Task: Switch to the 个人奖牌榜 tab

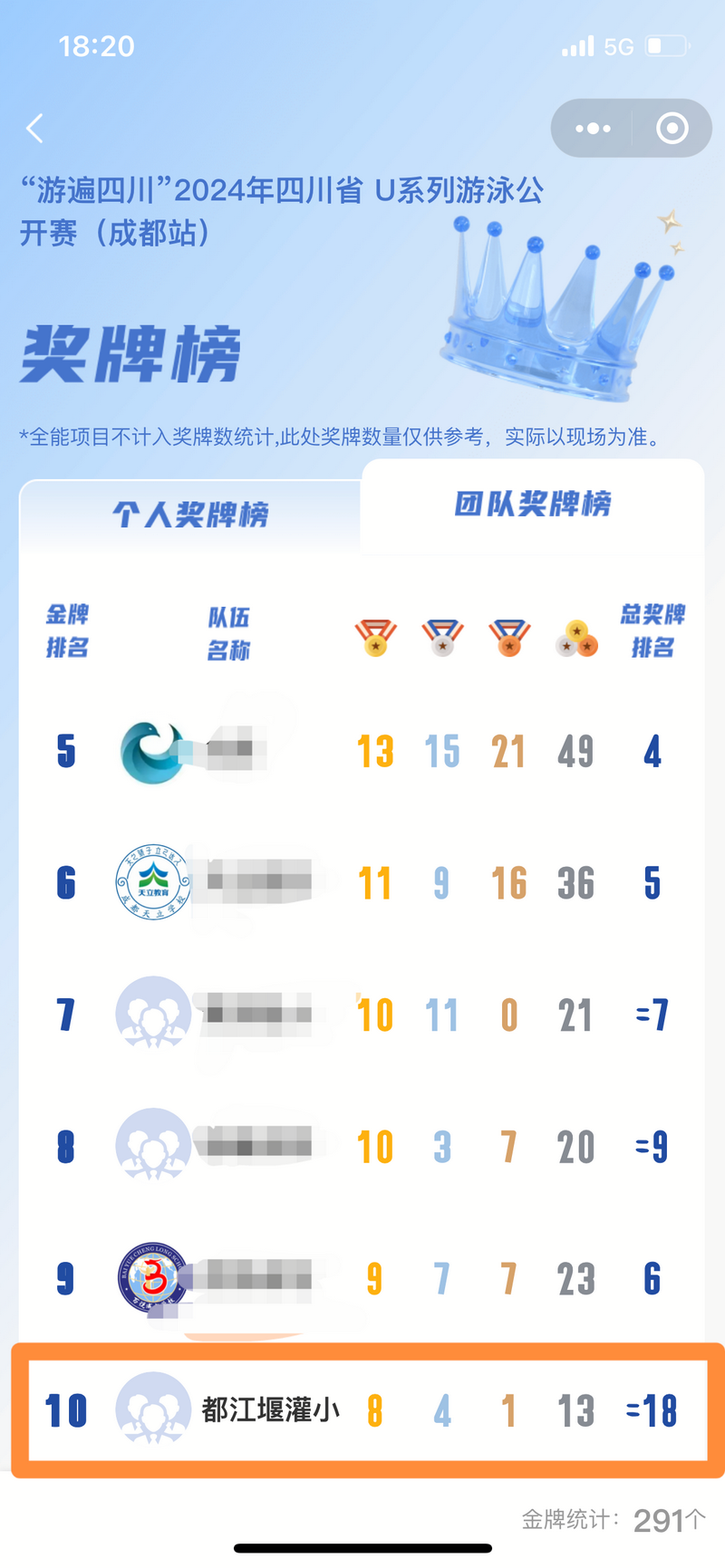Action: [190, 515]
